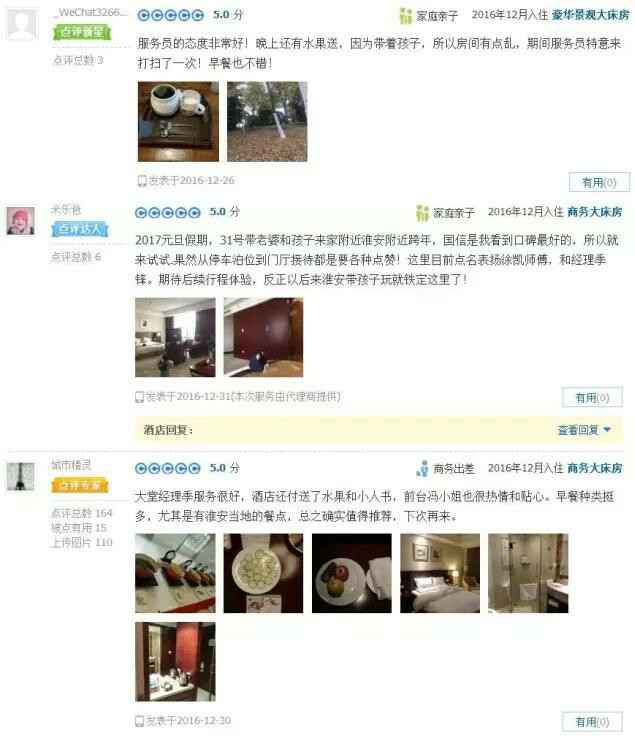Open reviewer 米乐爸's profile avatar
The image size is (635, 748).
[x=21, y=220]
